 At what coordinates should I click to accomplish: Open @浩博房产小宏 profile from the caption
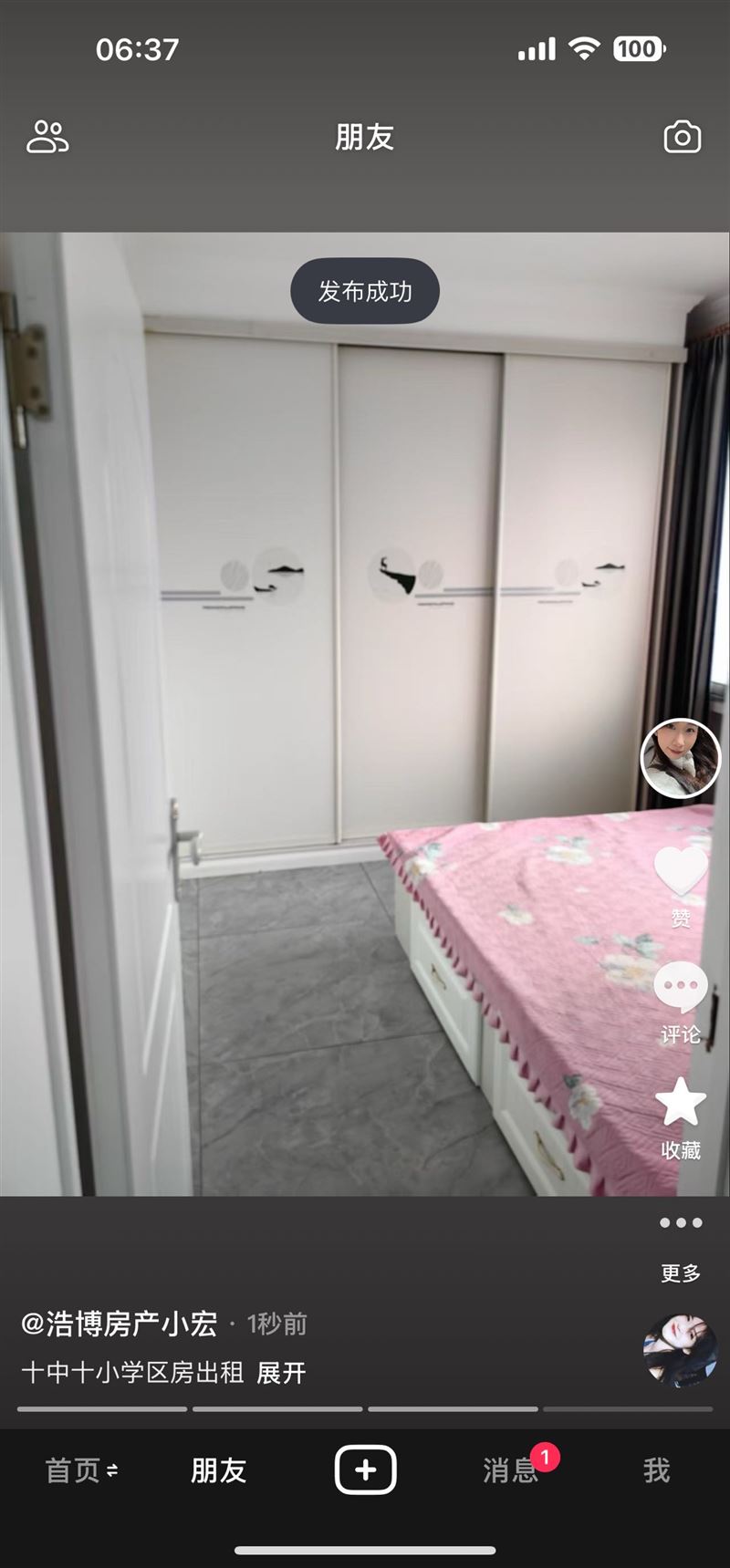119,1324
